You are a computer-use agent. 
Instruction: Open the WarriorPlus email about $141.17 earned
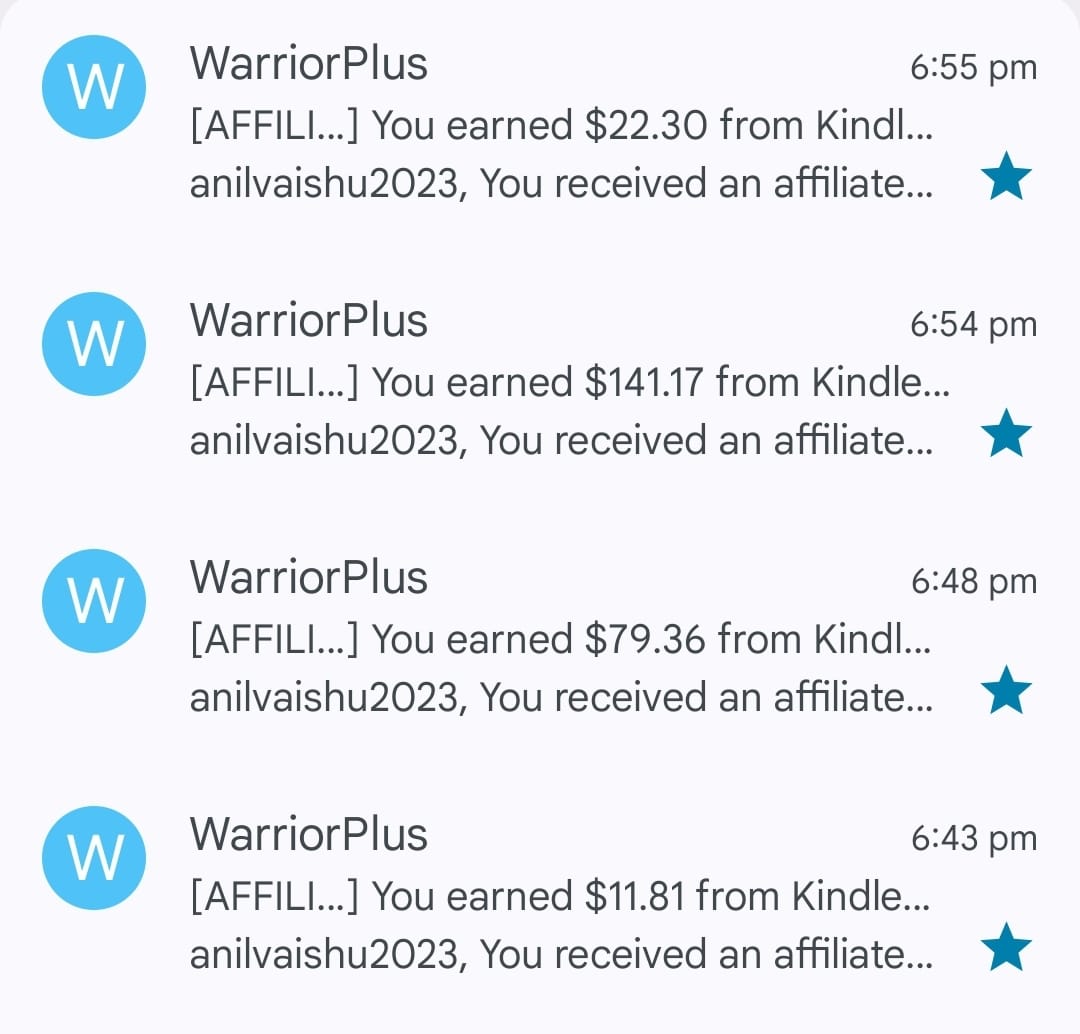(x=560, y=383)
